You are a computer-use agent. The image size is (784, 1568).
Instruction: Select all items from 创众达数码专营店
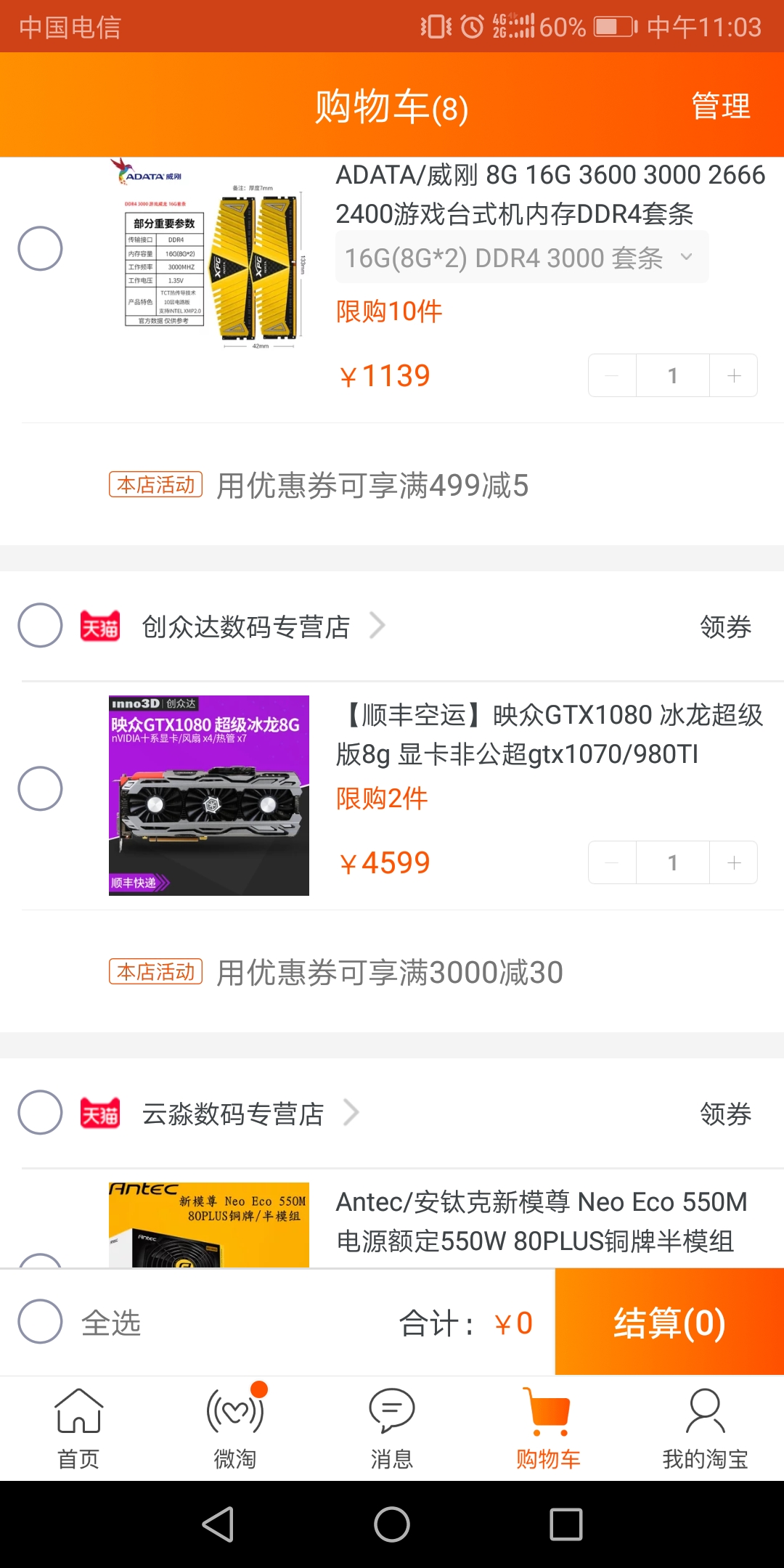coord(40,625)
